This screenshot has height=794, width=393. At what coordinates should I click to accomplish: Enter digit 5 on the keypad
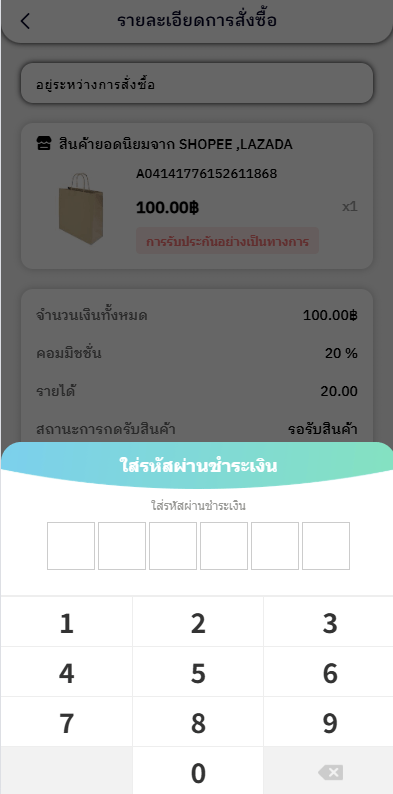tap(198, 672)
